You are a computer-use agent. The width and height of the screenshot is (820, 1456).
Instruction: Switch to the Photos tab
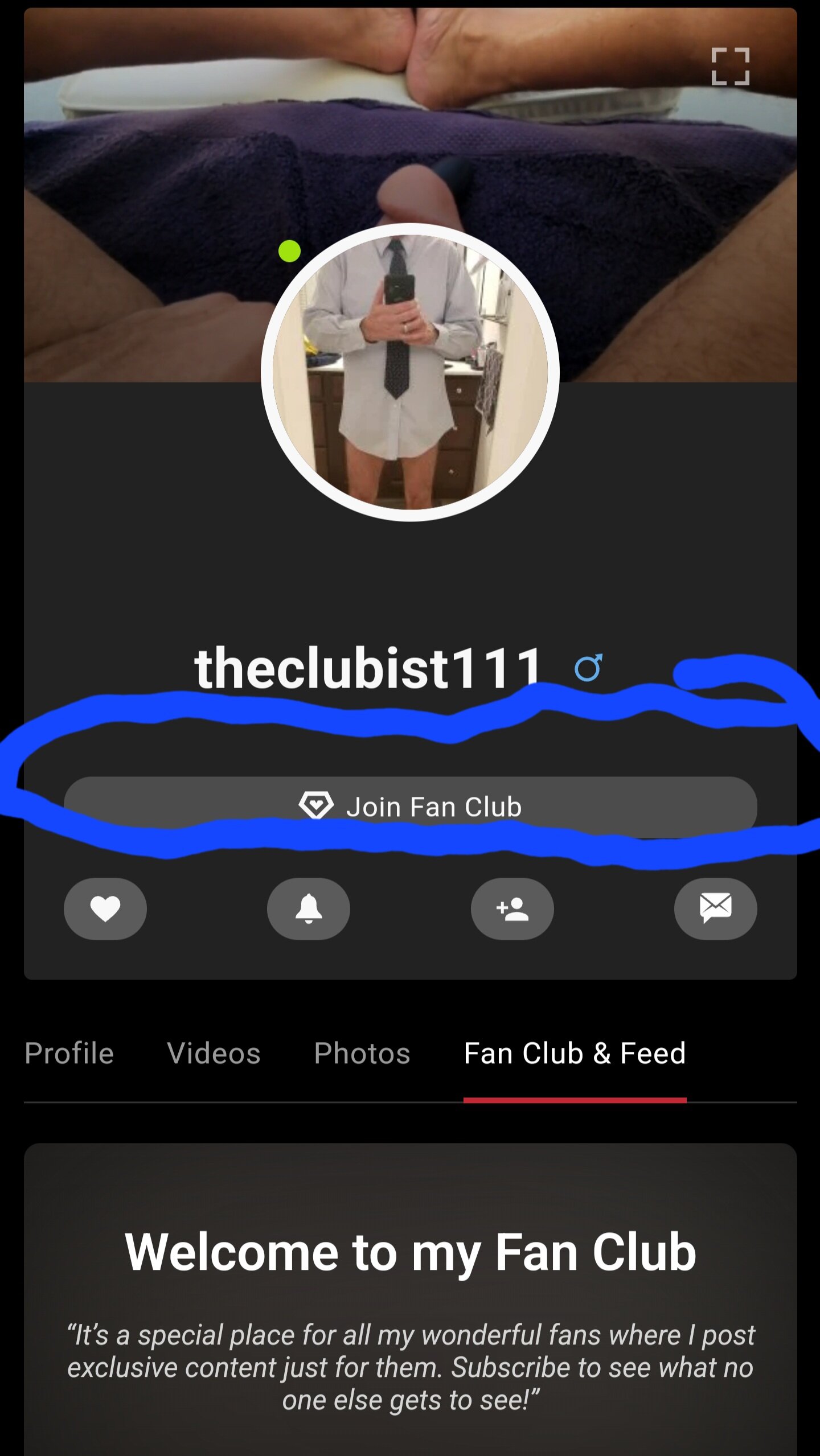(362, 1054)
